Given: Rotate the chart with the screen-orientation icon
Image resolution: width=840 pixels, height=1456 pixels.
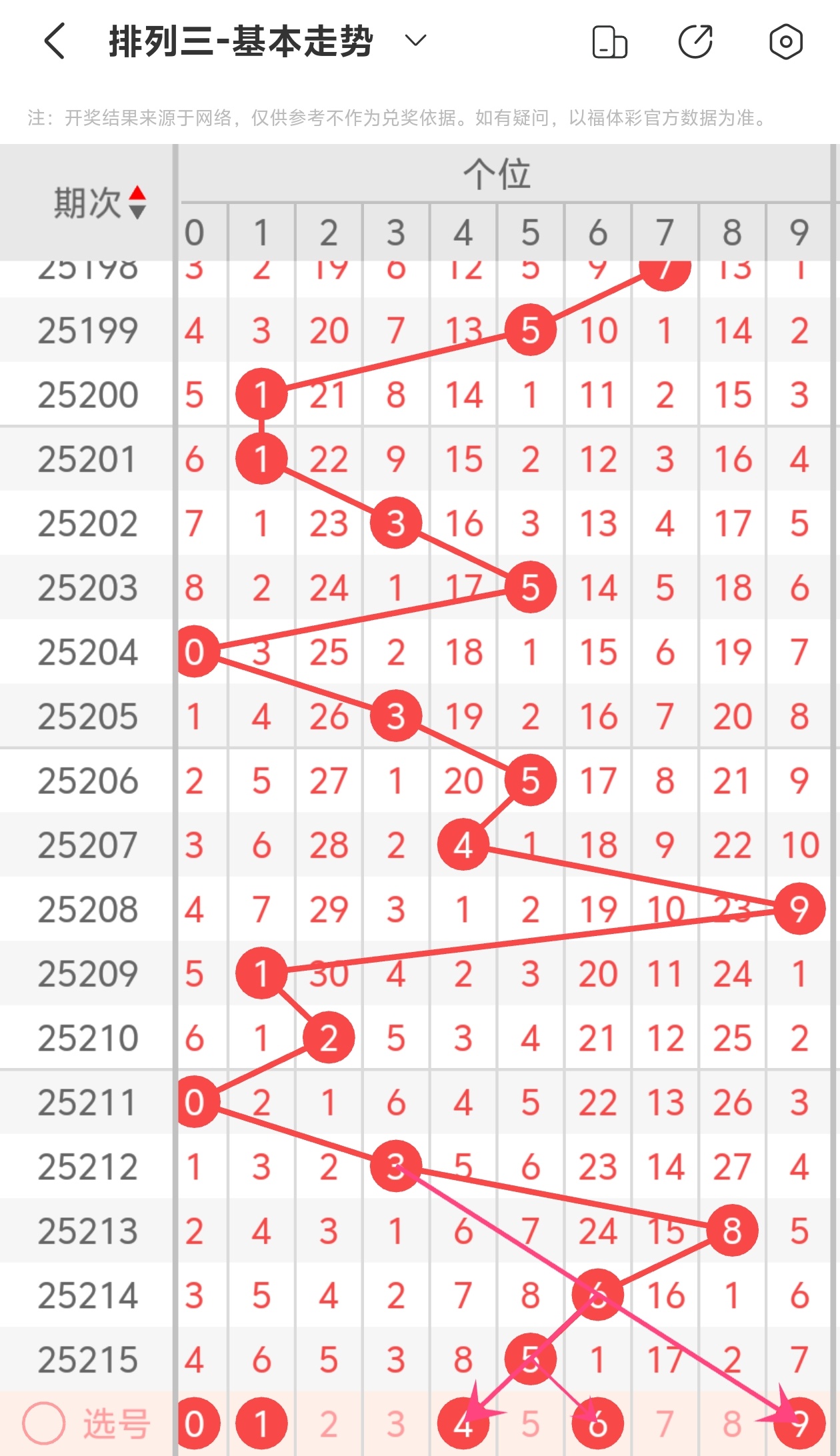Looking at the screenshot, I should pyautogui.click(x=609, y=42).
